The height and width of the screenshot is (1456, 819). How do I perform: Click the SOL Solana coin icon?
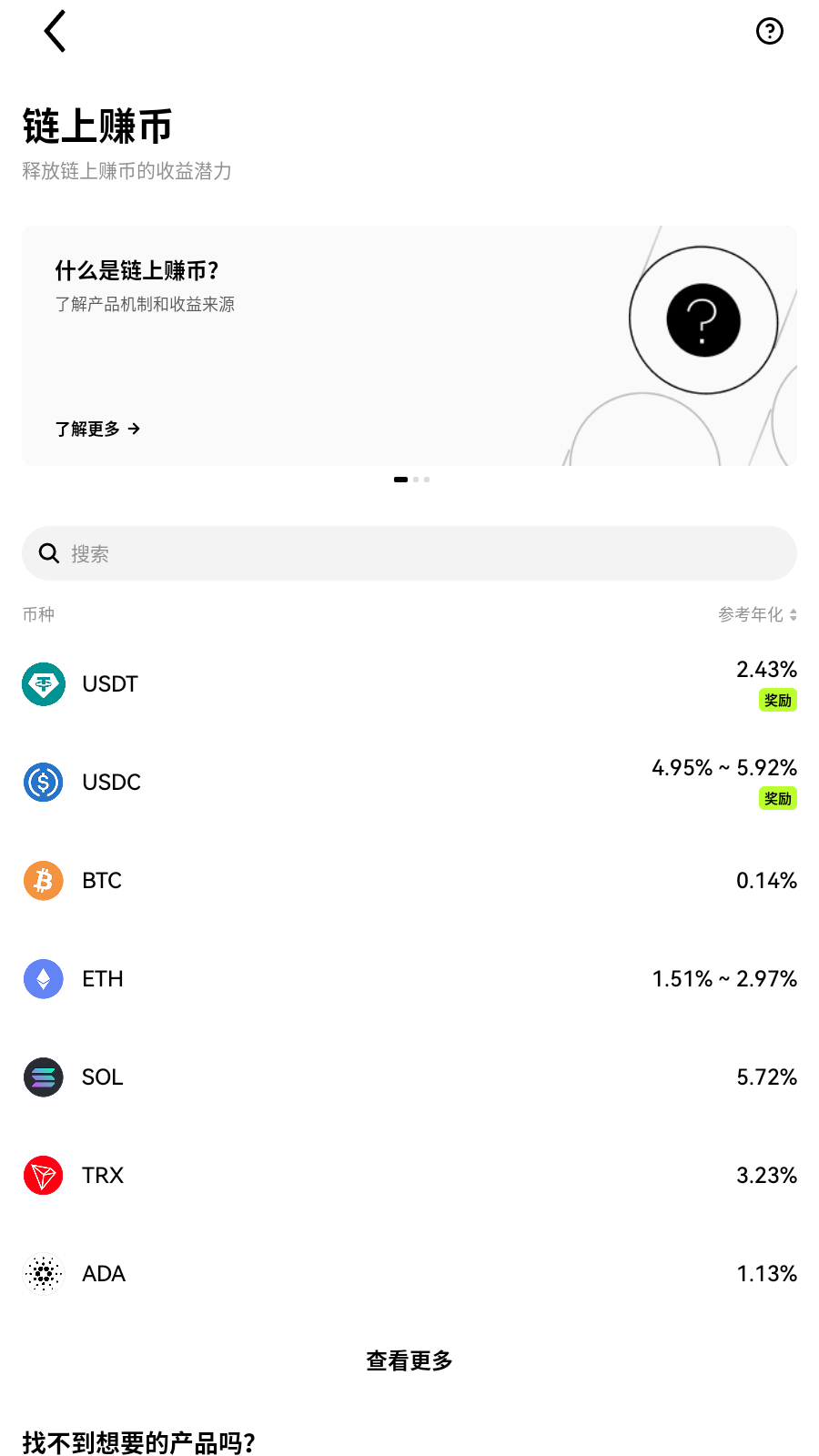point(43,1077)
